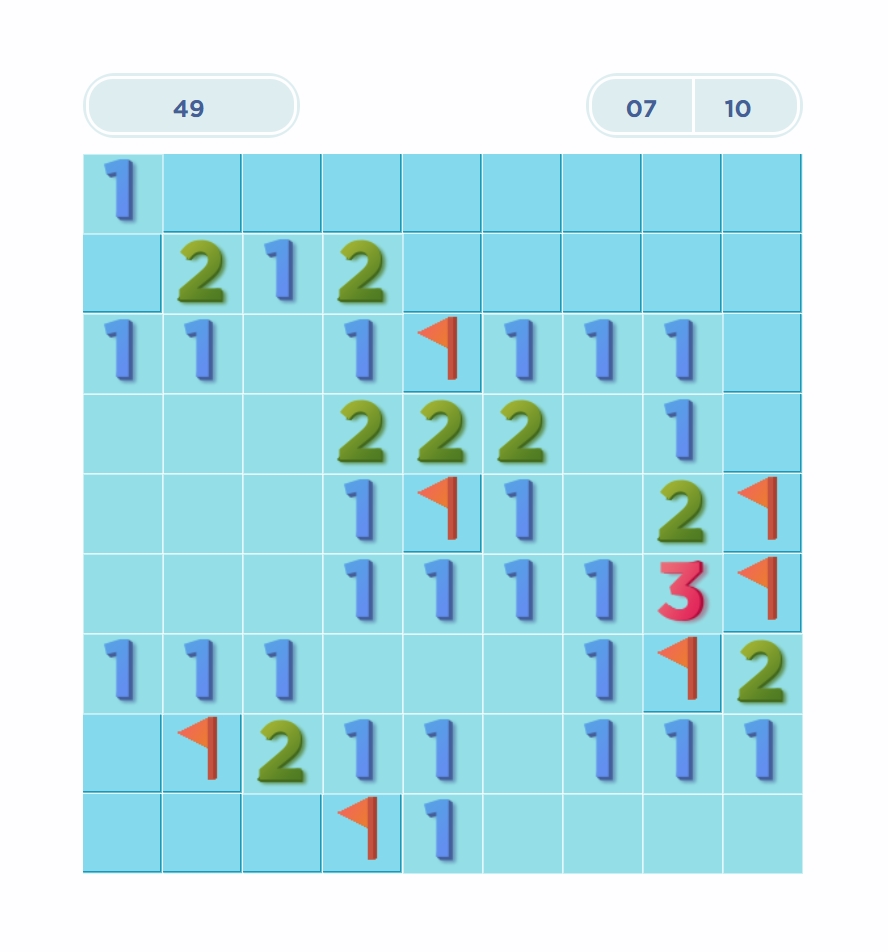Reveal the covered cell in the bottom-left corner

click(x=122, y=833)
